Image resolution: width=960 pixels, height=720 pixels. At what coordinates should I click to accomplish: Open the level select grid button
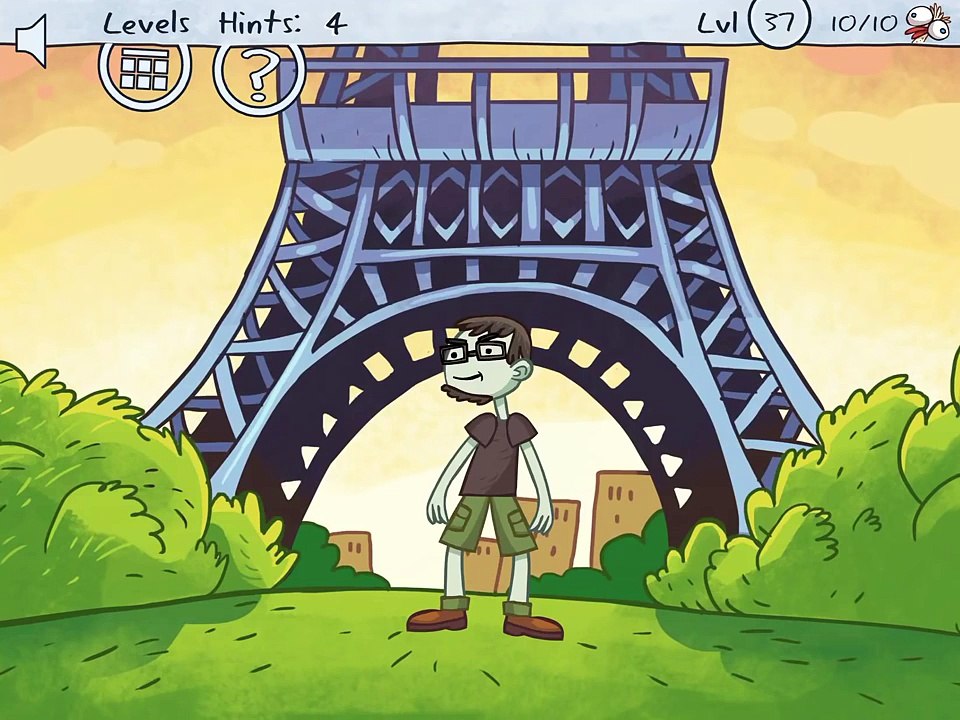[144, 70]
